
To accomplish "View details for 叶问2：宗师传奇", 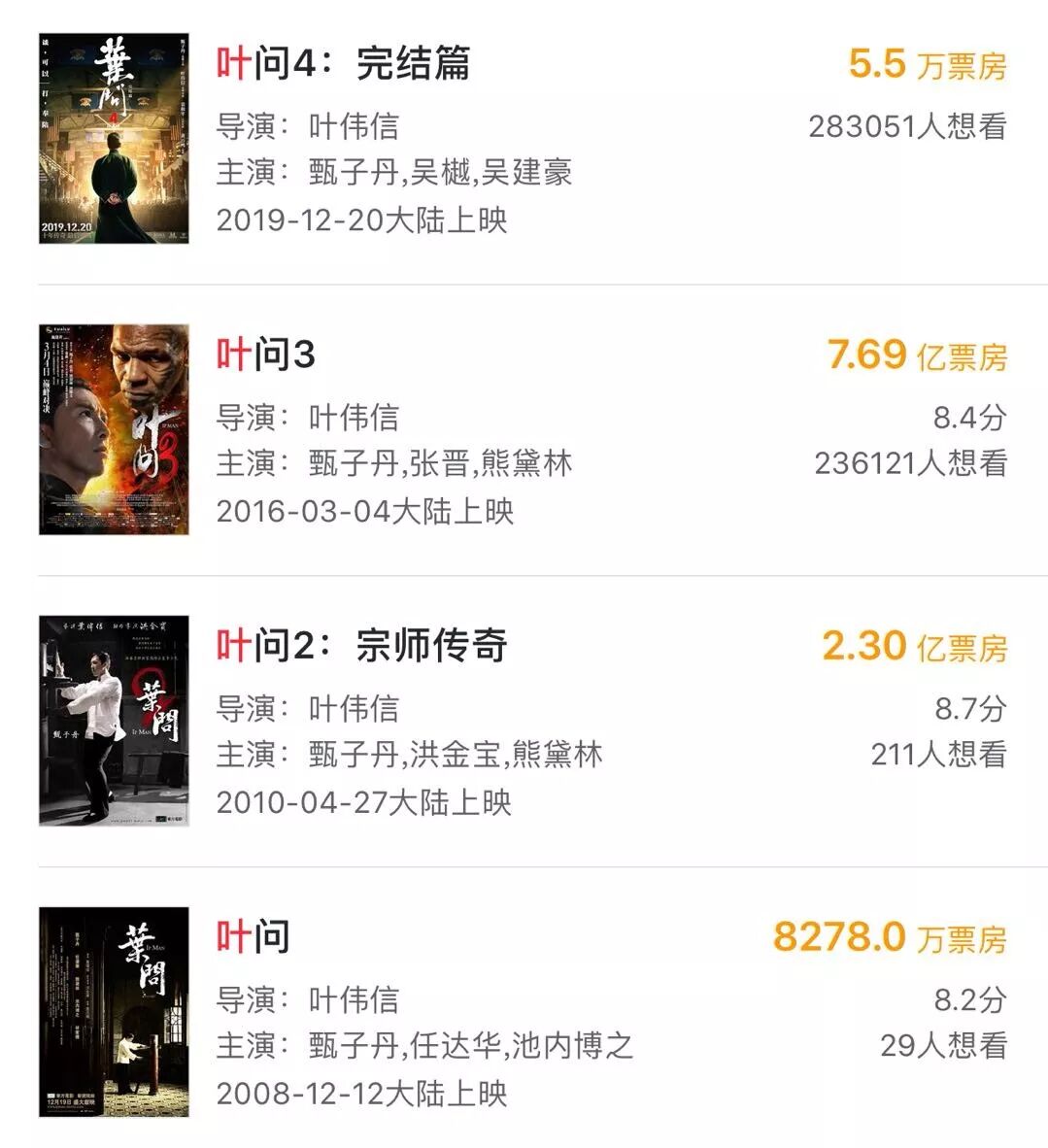I will click(x=362, y=646).
